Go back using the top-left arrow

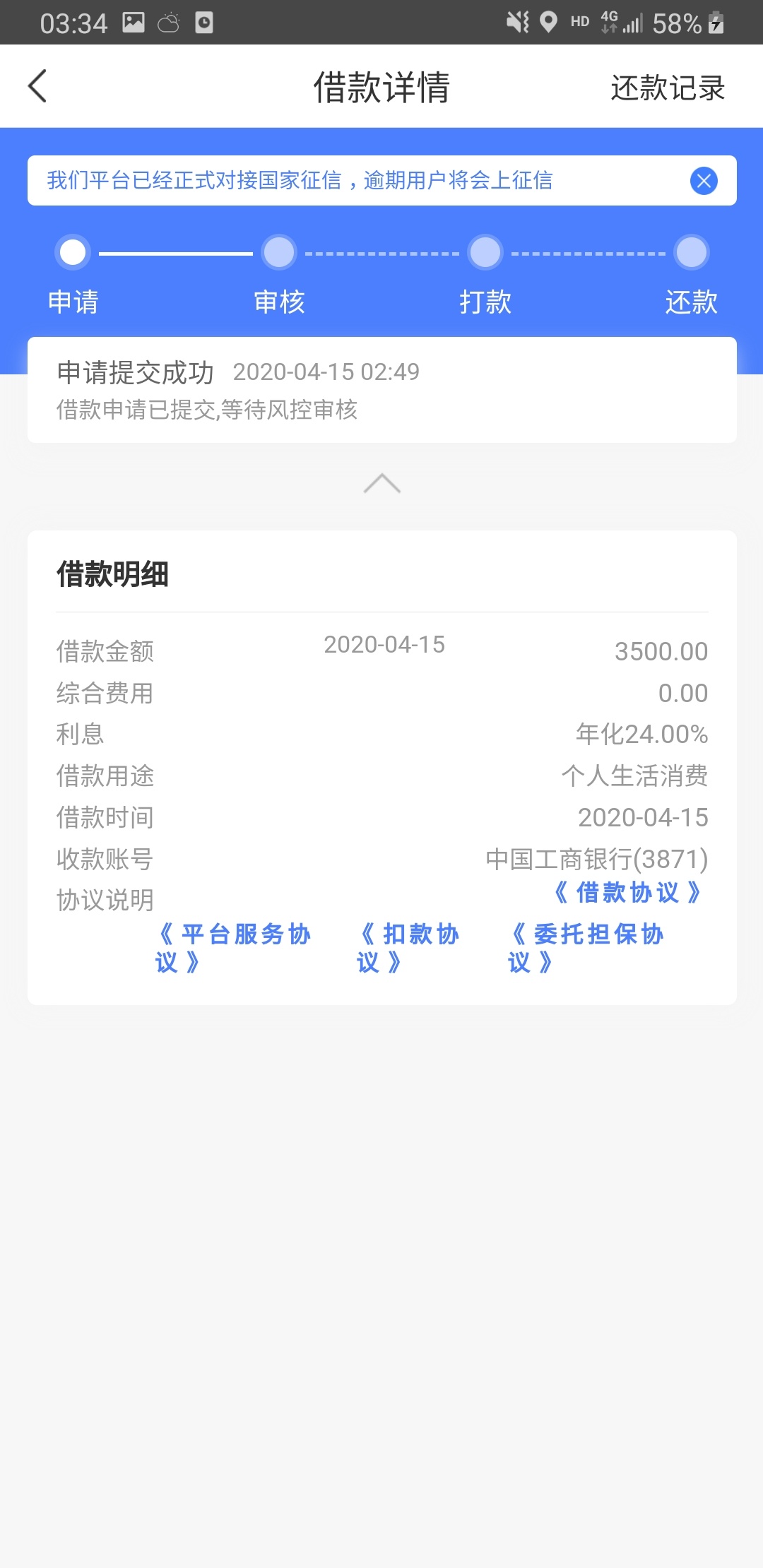(x=37, y=86)
